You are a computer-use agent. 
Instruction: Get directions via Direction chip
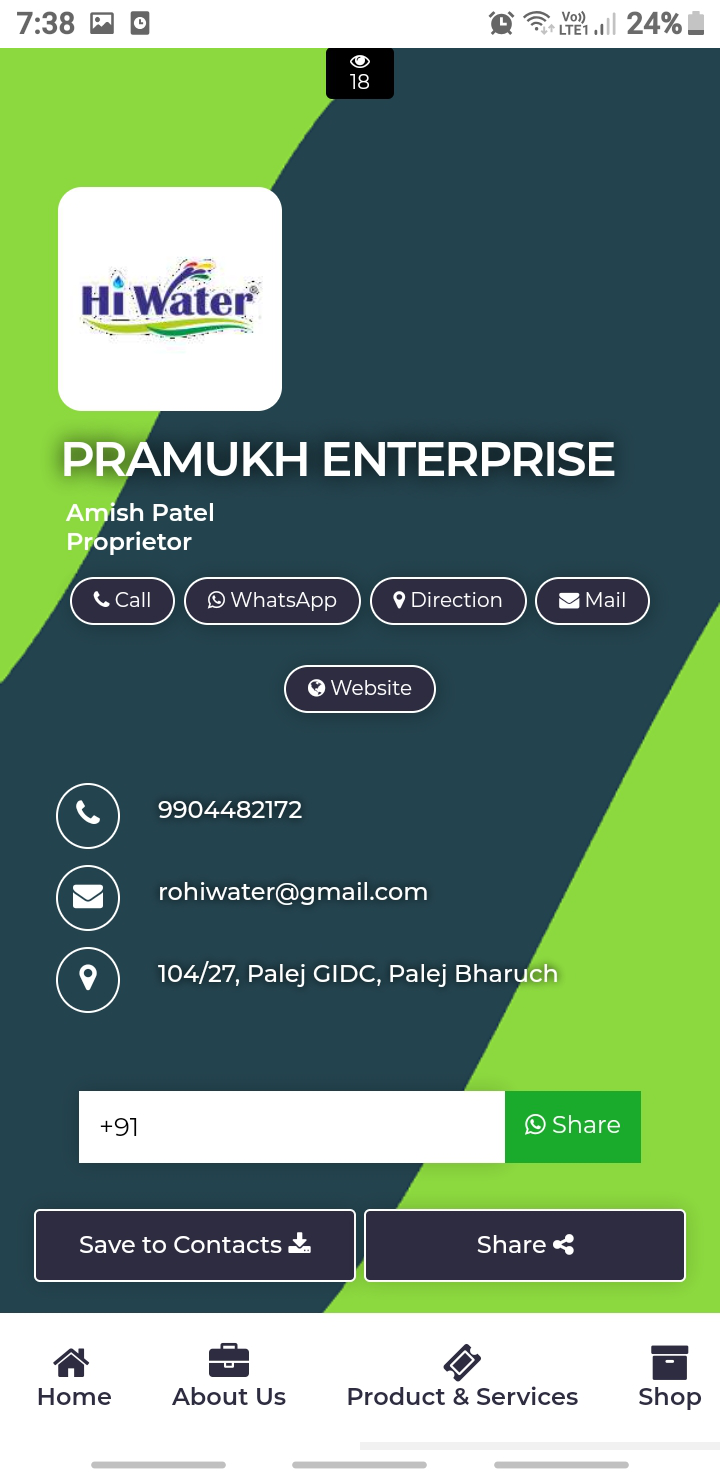tap(448, 601)
